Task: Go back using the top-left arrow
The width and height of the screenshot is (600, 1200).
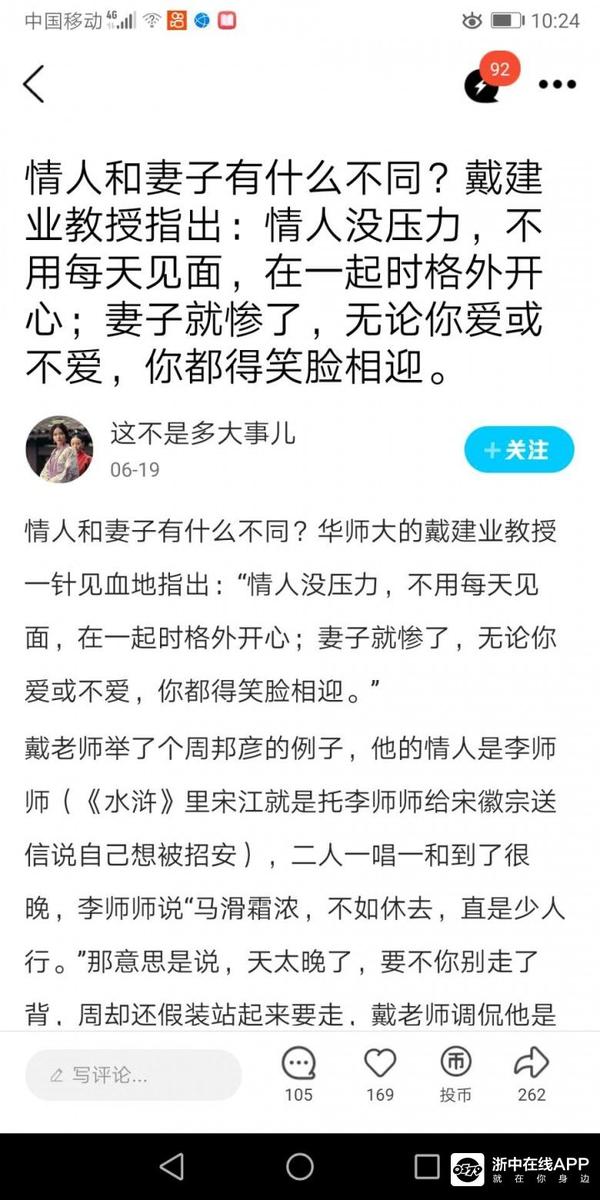Action: [34, 84]
